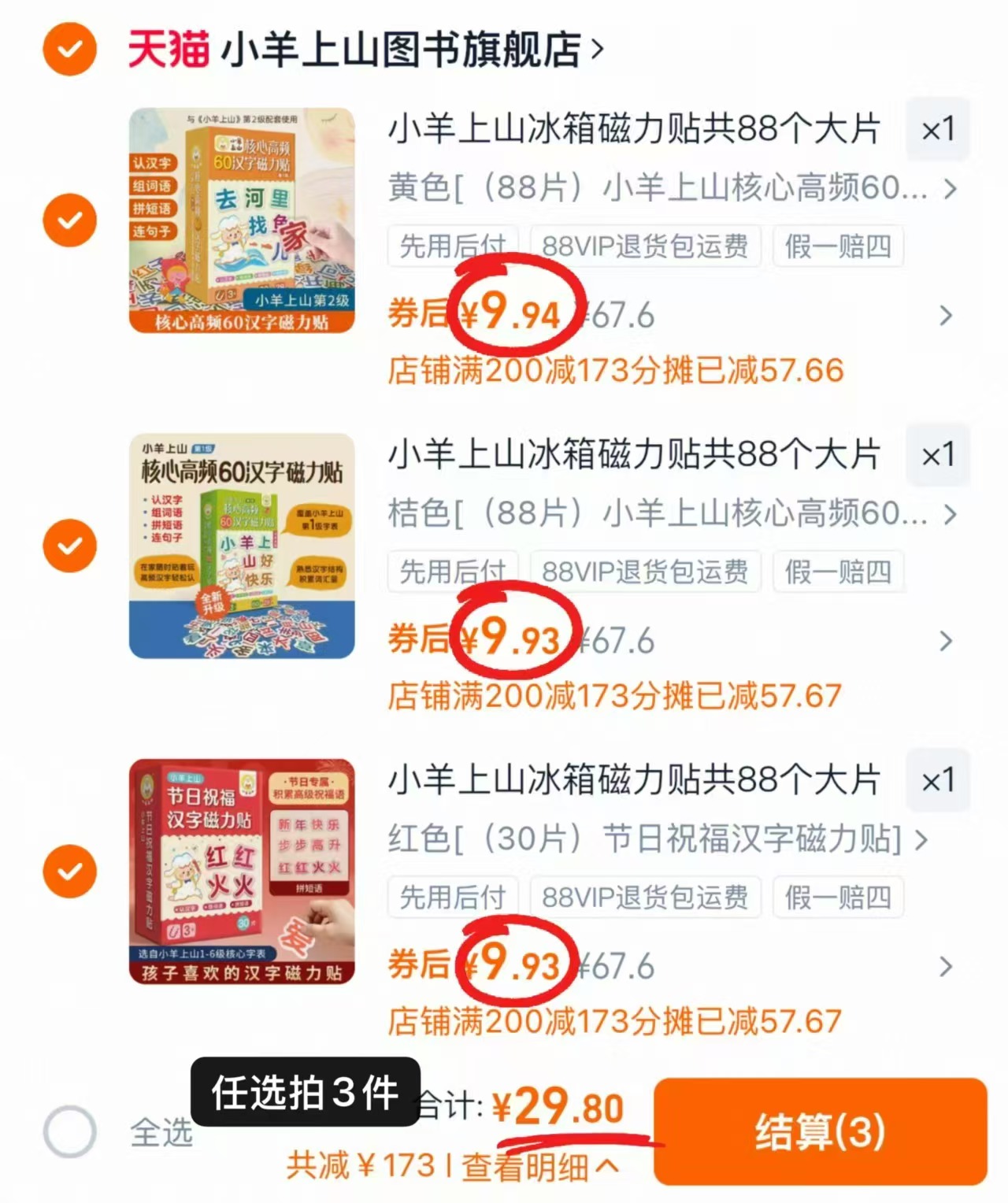Open the 桔色 variant dropdown for second item
The height and width of the screenshot is (1203, 1008).
658,513
